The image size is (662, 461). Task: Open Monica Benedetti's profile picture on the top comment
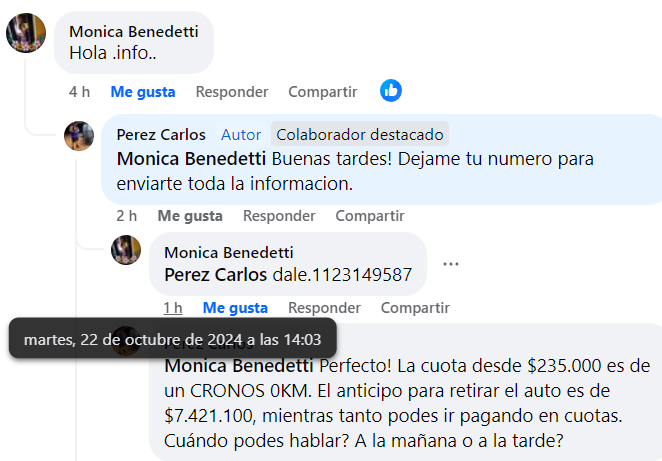click(26, 34)
